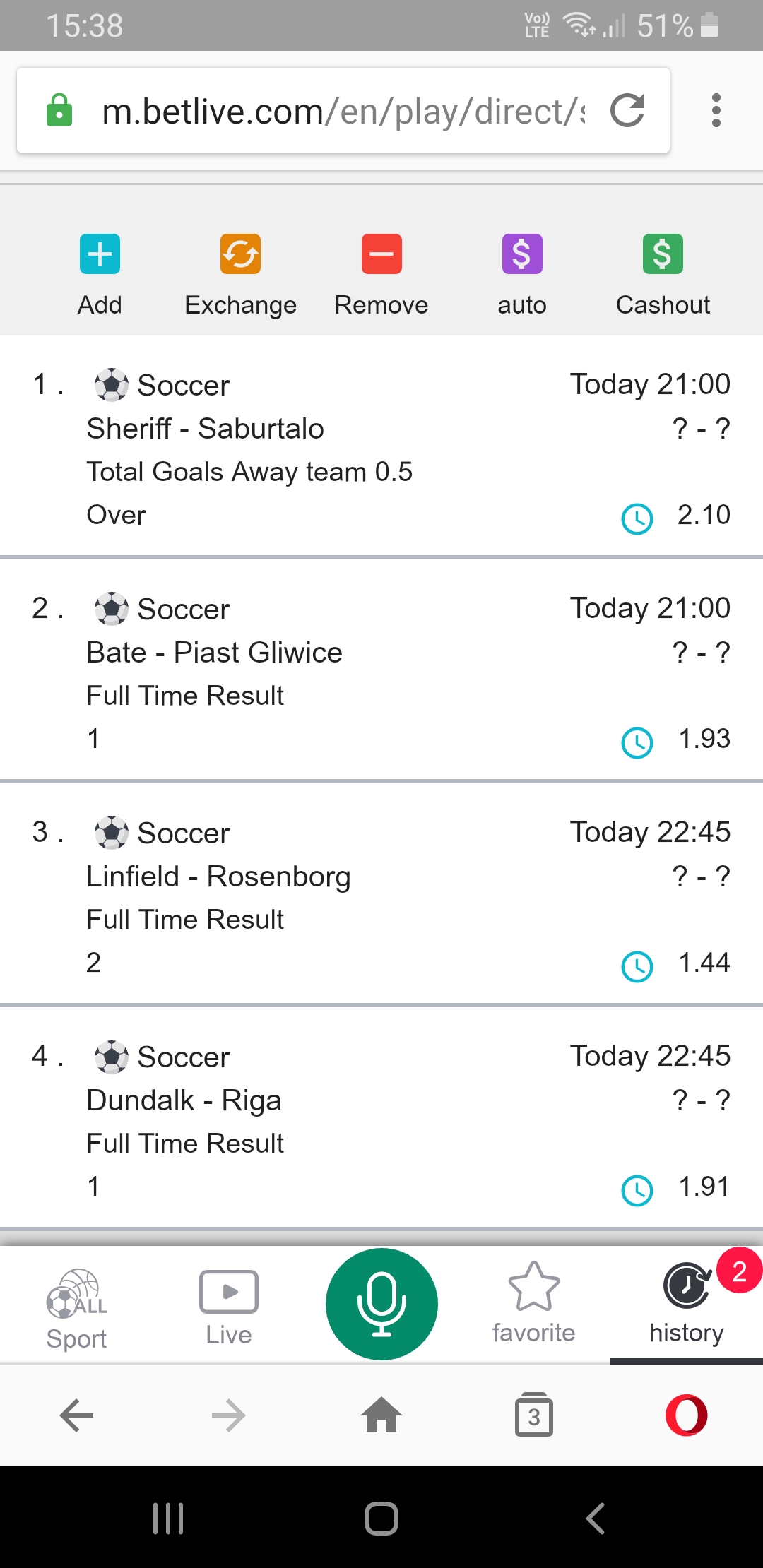Open the Linfield - Rosenborg bet
Image resolution: width=763 pixels, height=1568 pixels.
(381, 897)
